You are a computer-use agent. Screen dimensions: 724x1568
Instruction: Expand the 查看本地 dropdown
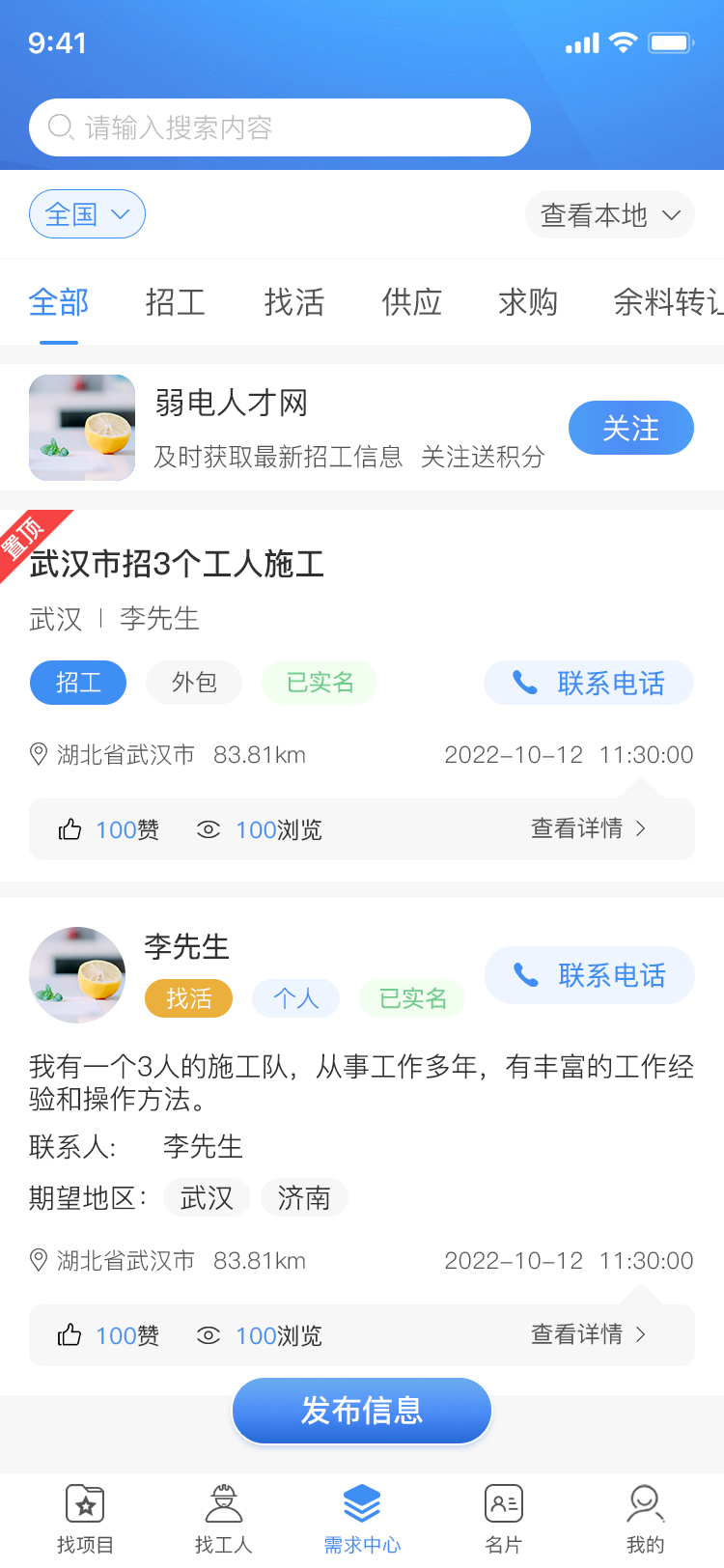[609, 214]
